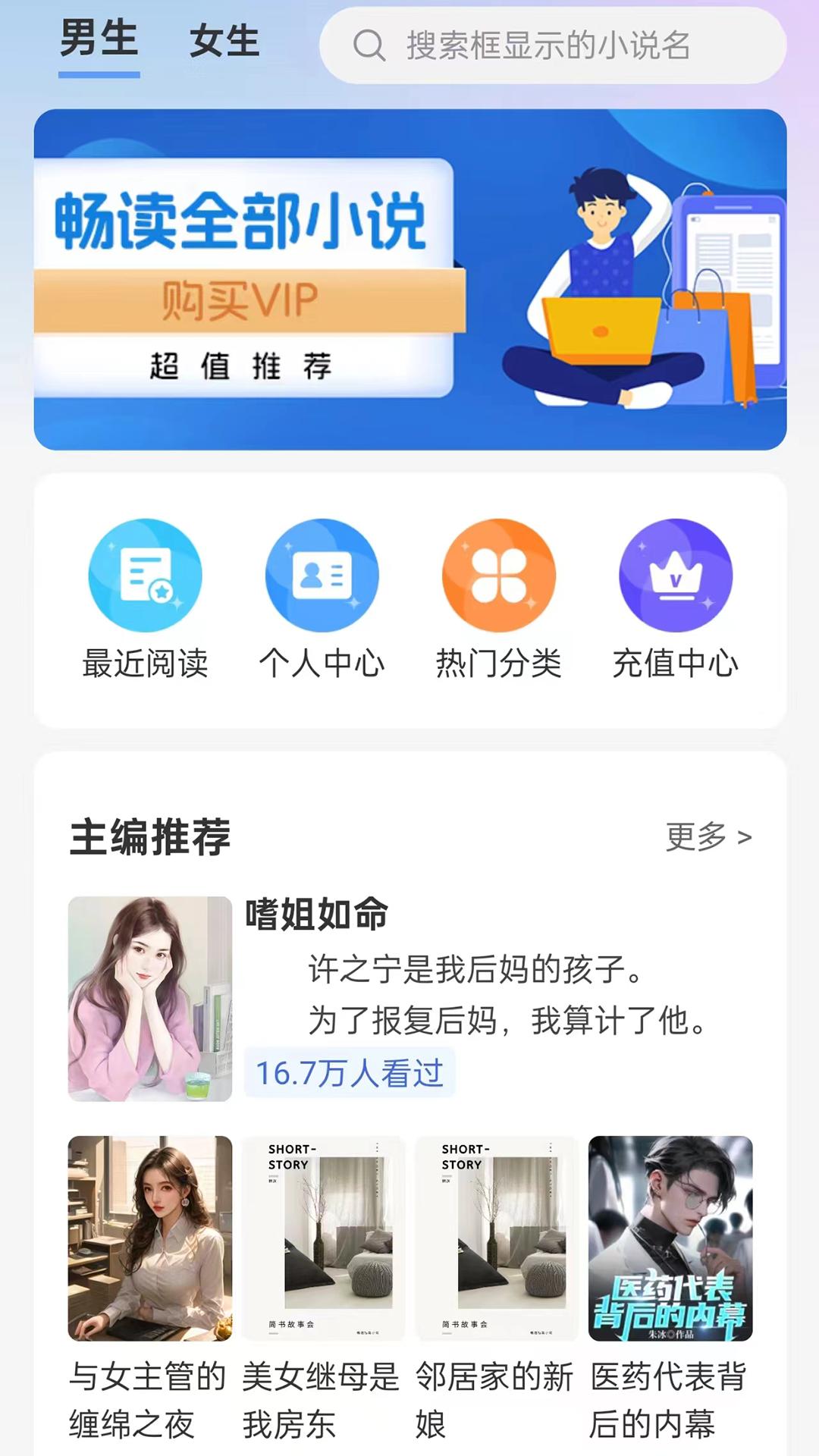
Task: Open the 购买VIP banner
Action: click(x=409, y=277)
